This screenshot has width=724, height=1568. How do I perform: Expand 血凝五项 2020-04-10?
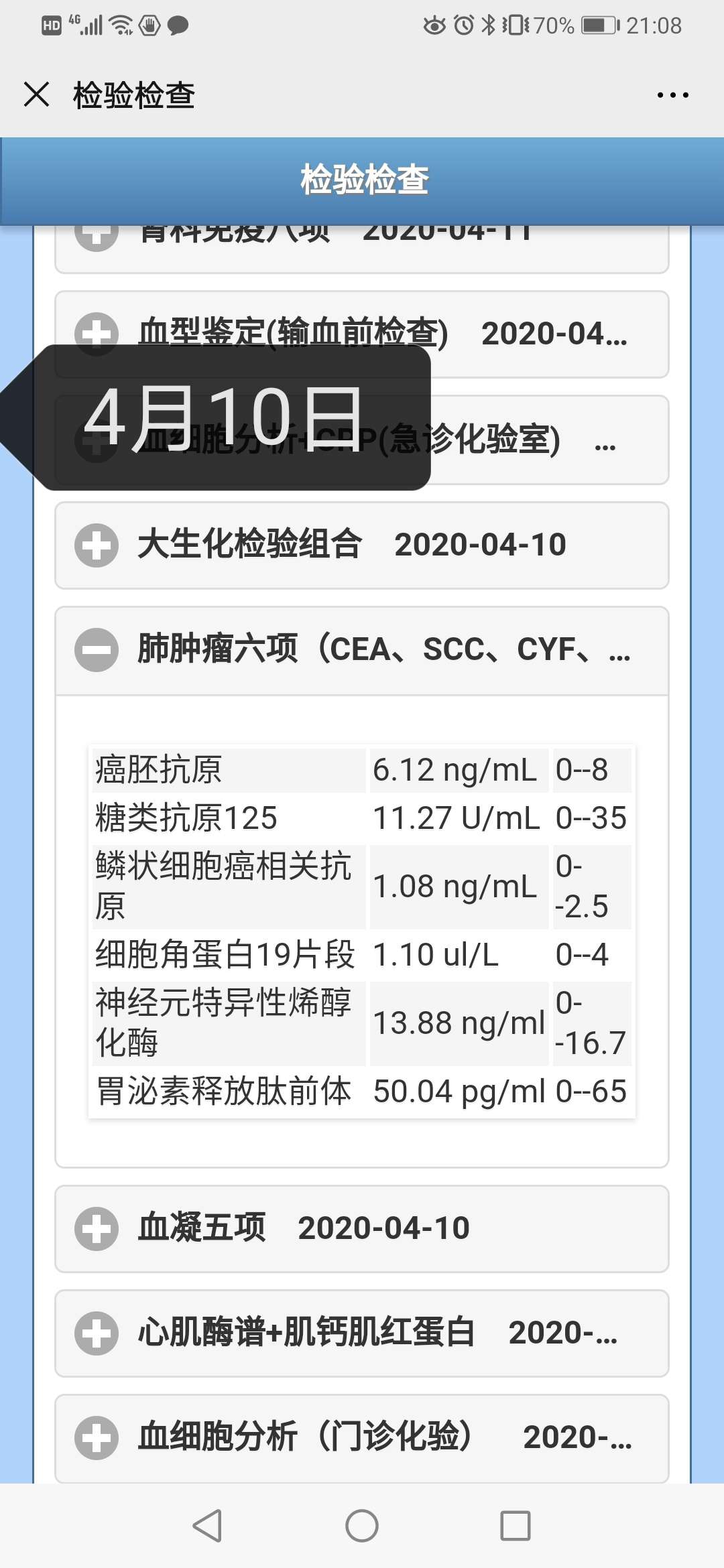click(362, 1228)
